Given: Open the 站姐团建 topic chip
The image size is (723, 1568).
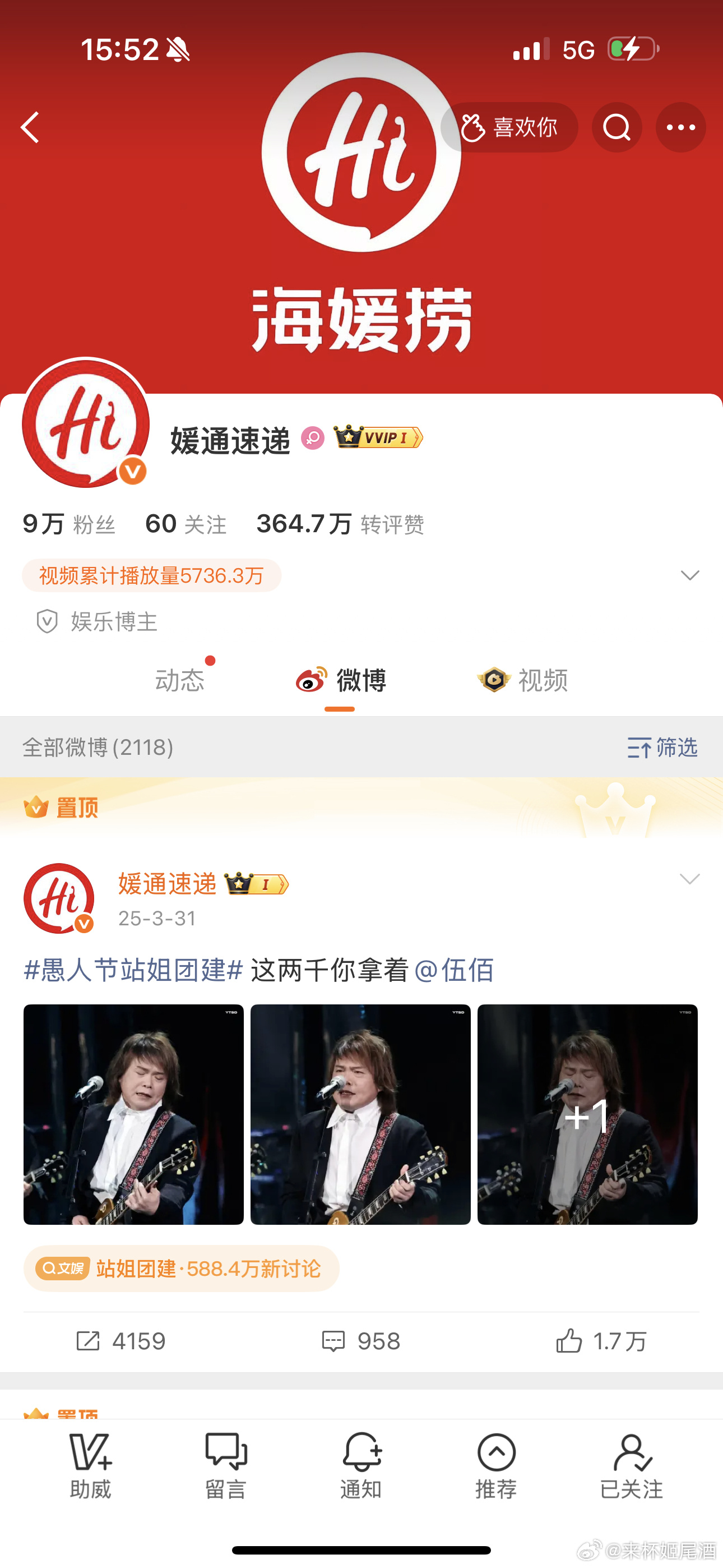Looking at the screenshot, I should [180, 1269].
